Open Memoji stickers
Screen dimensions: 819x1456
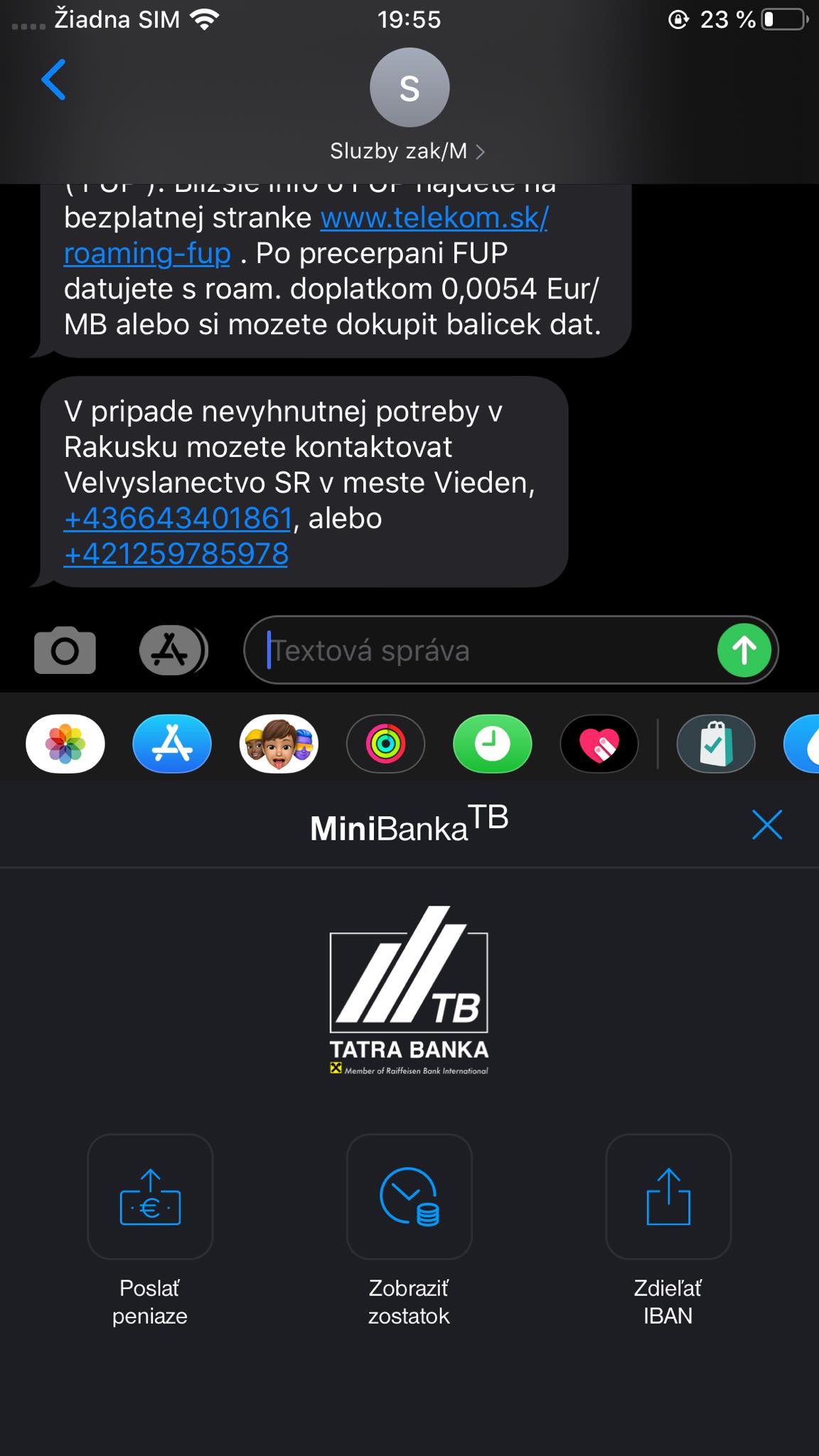(x=279, y=744)
